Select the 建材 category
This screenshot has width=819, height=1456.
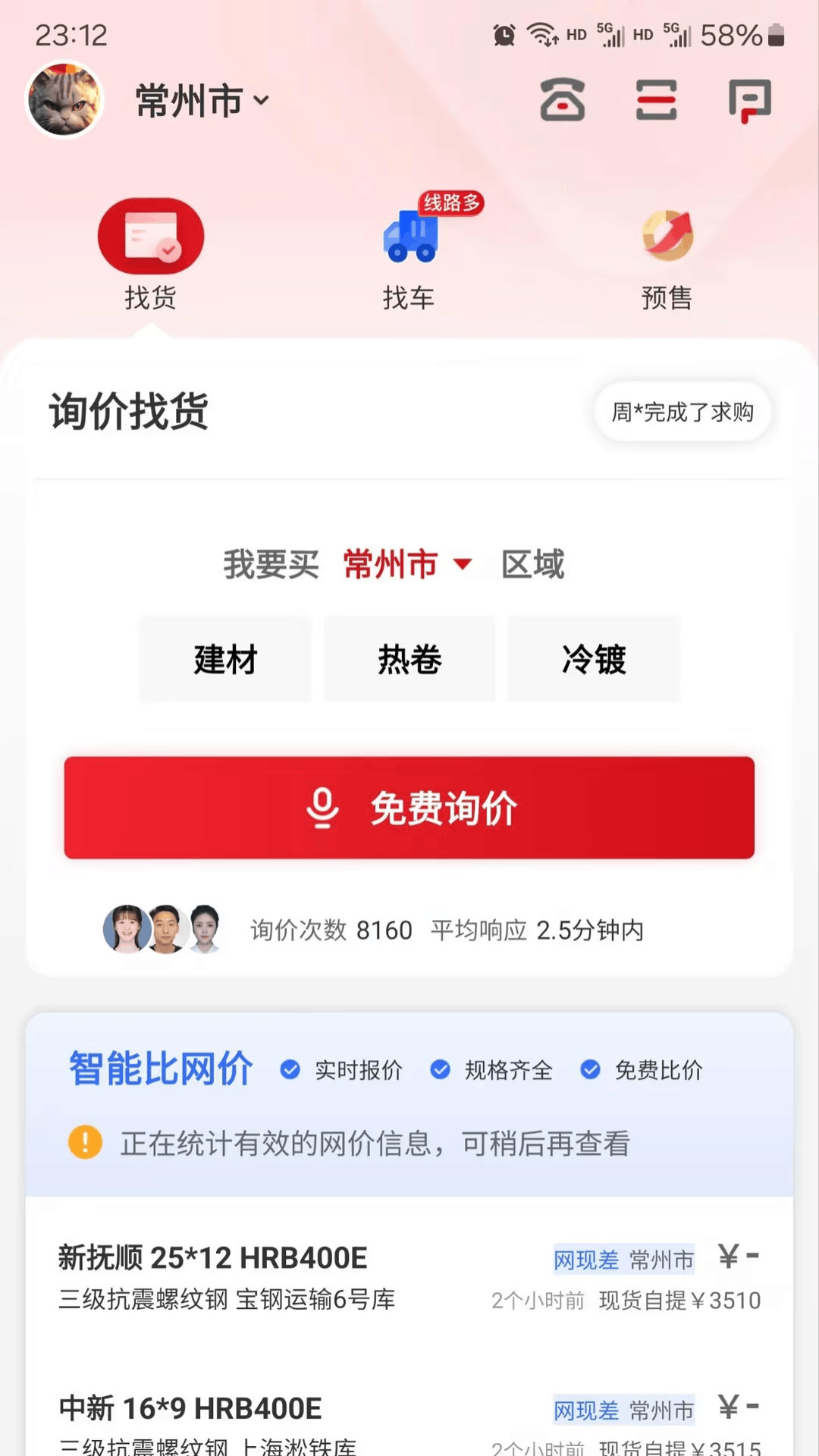click(x=225, y=659)
